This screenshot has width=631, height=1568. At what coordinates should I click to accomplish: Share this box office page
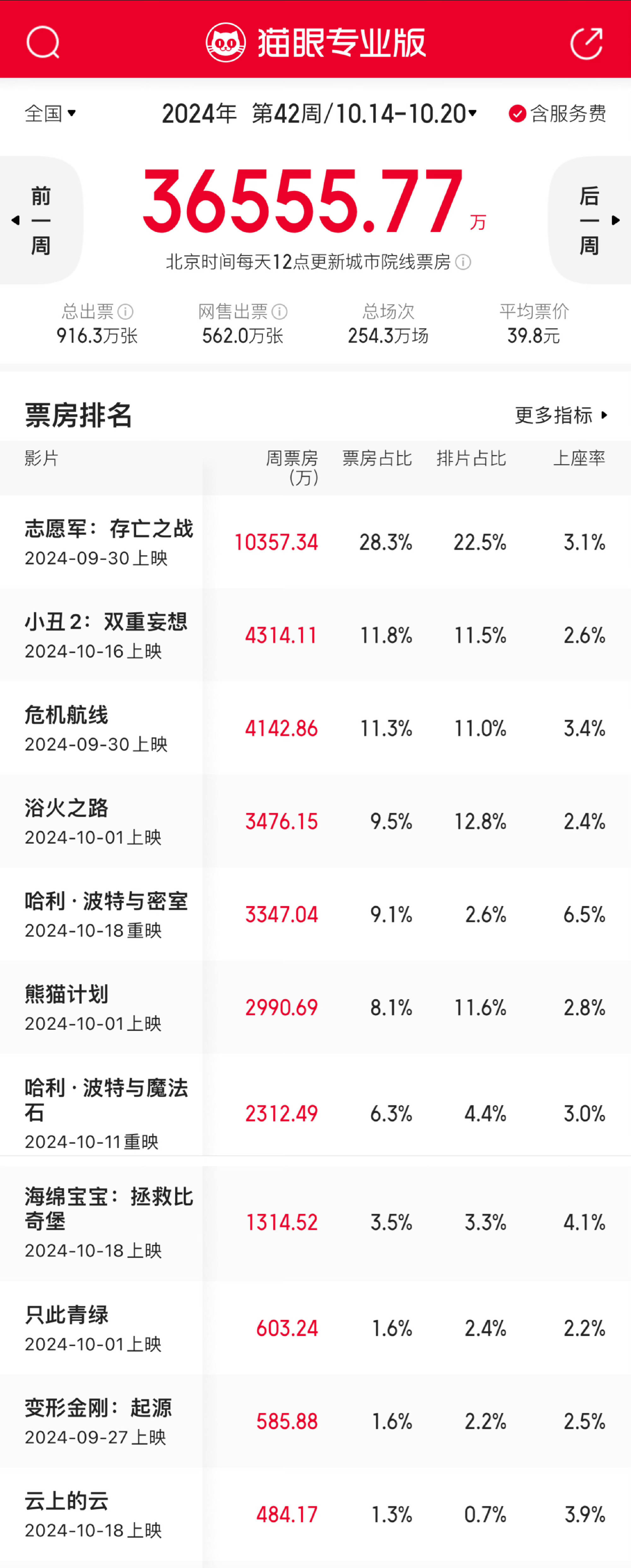tap(586, 43)
